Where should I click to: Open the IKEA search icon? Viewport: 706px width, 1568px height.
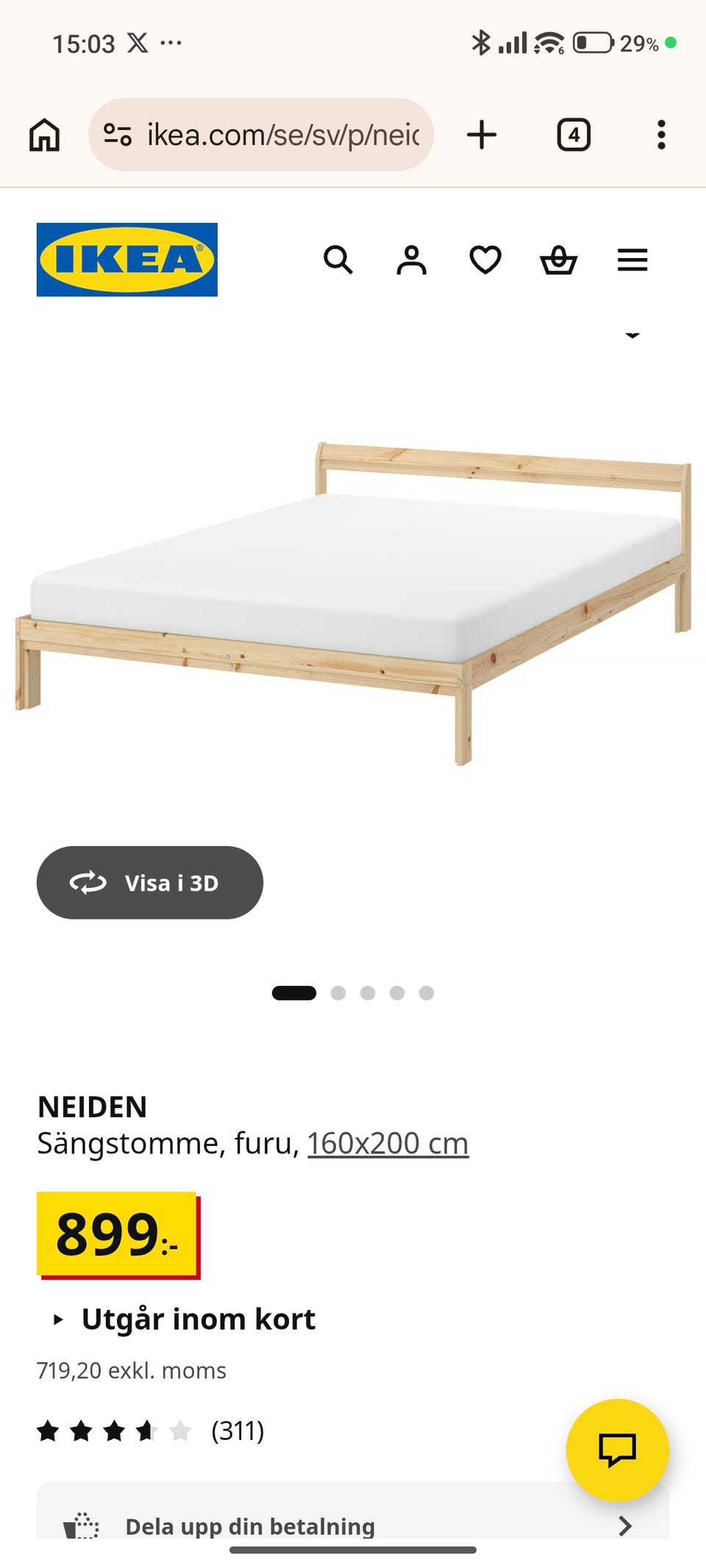[340, 259]
